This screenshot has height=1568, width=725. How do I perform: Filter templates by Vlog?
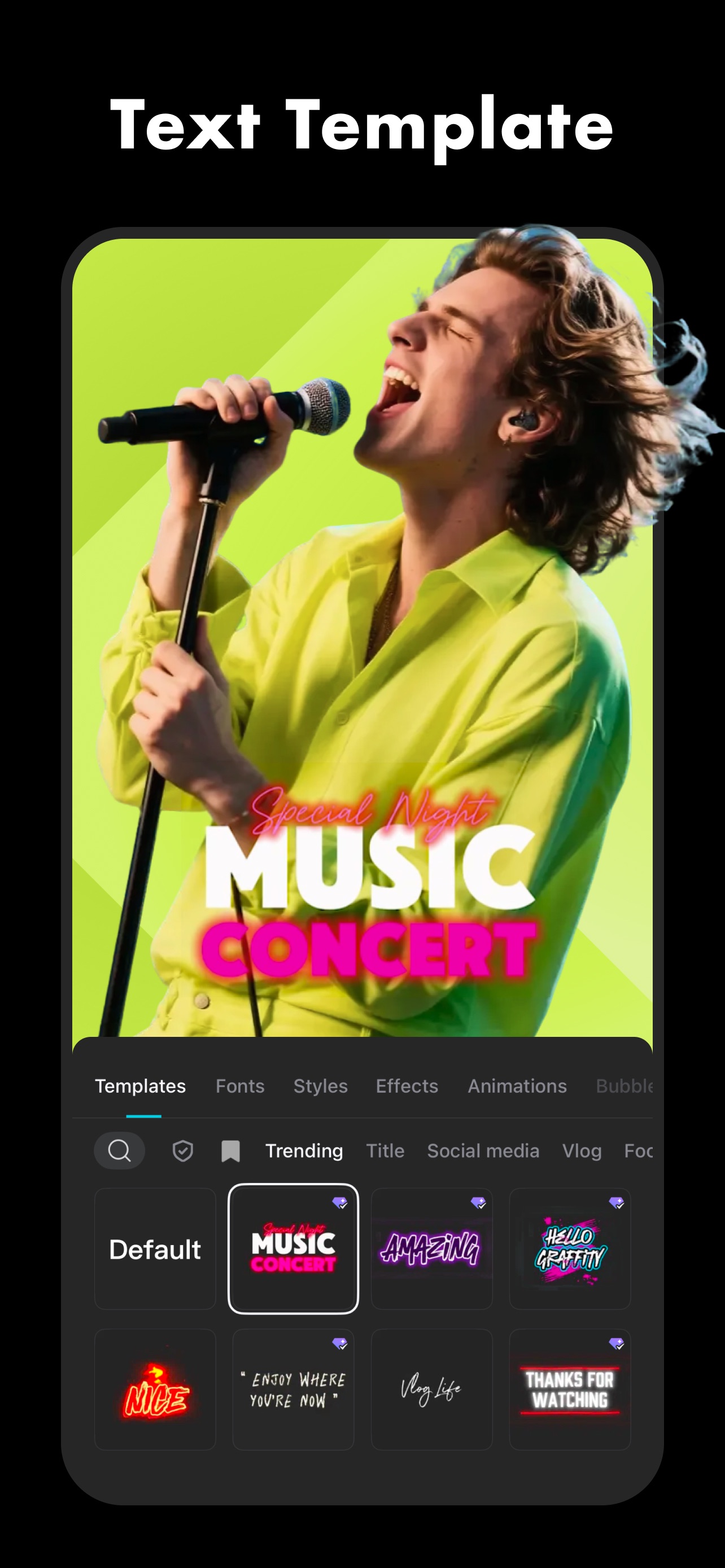582,1150
